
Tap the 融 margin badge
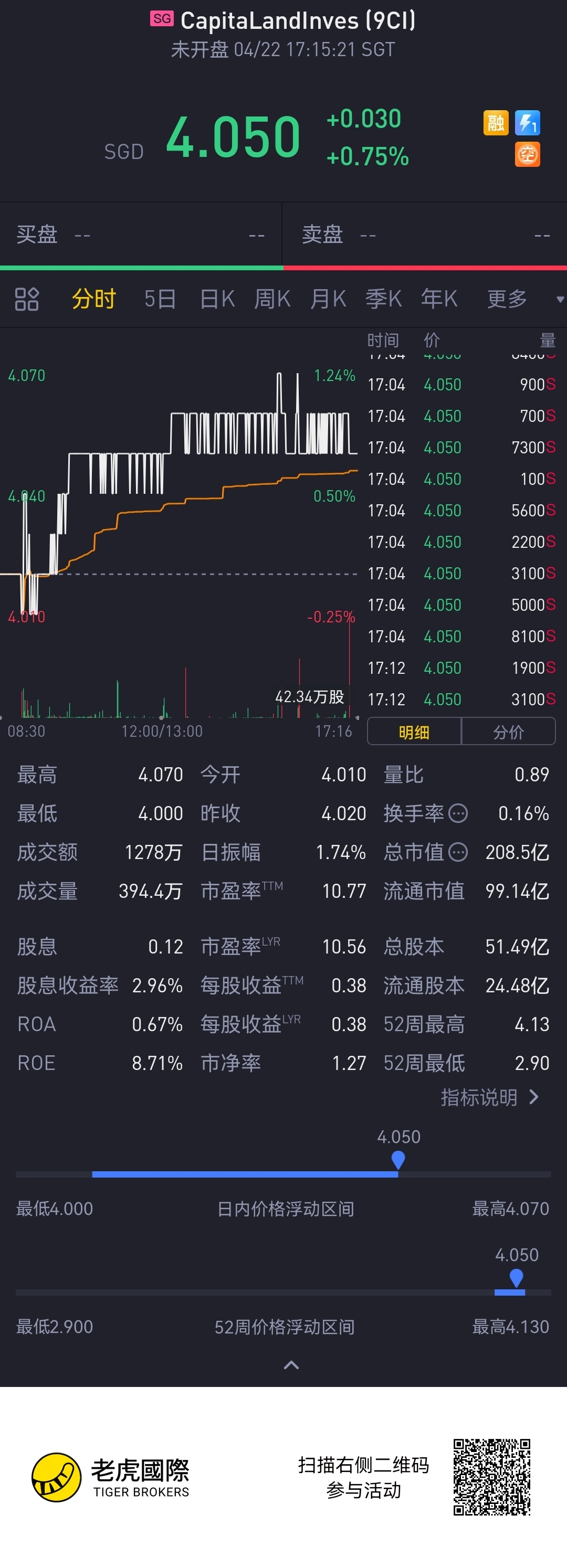496,123
